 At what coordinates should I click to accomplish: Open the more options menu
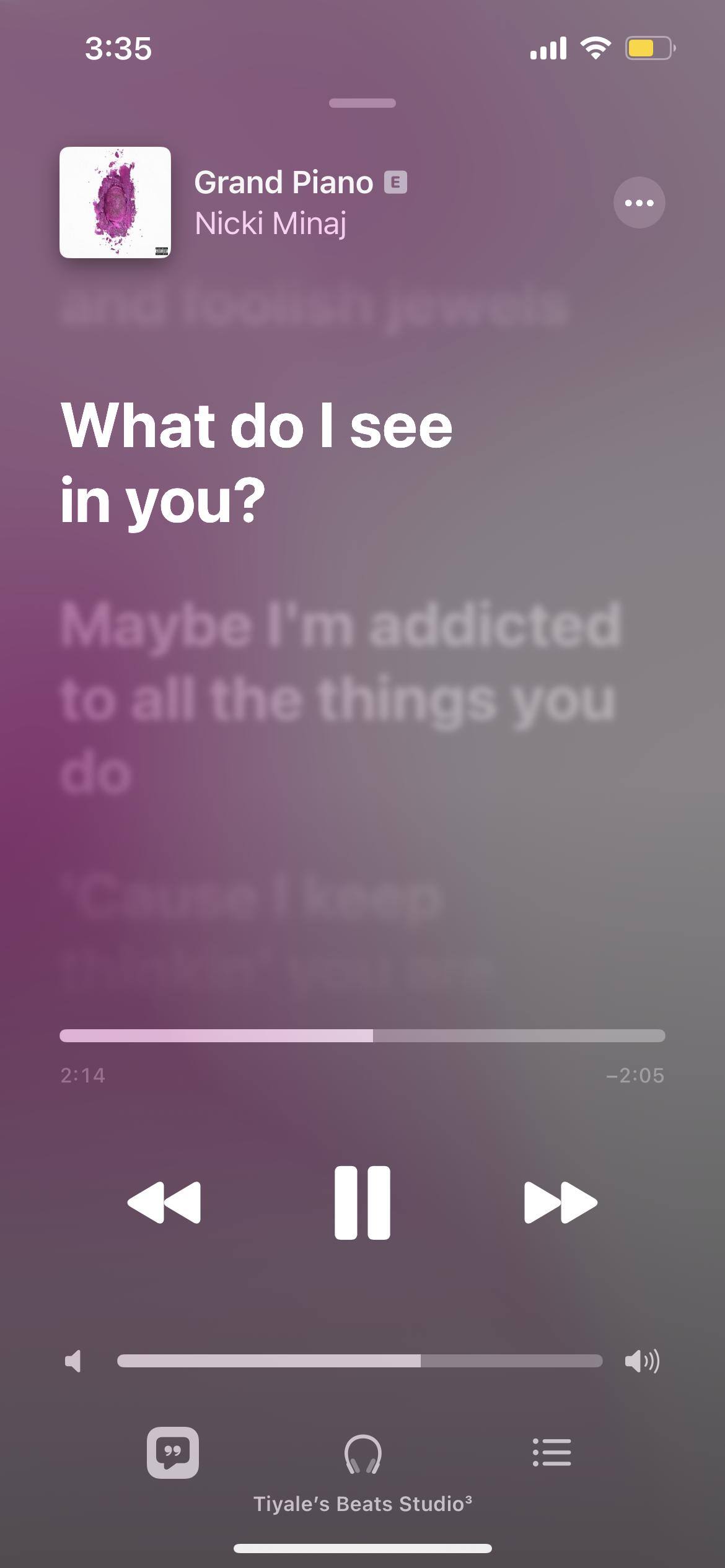click(639, 203)
